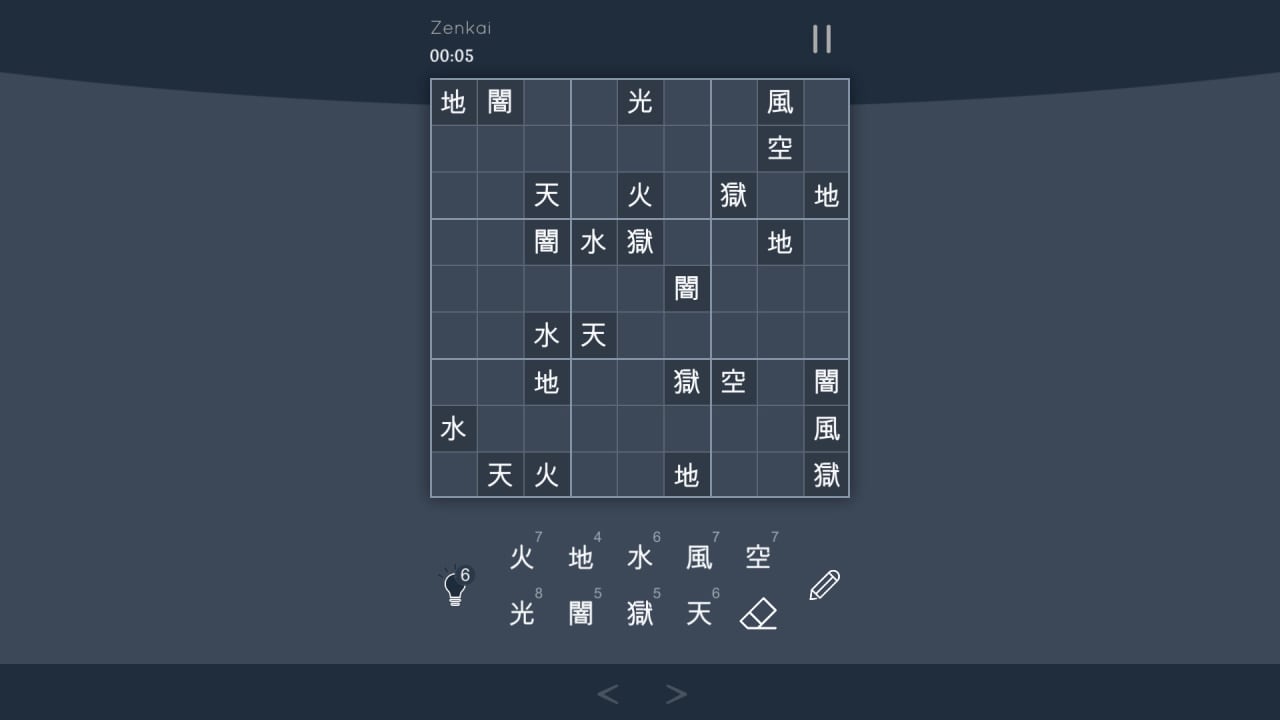Select the 光 symbol from the palette
The height and width of the screenshot is (720, 1280).
522,613
